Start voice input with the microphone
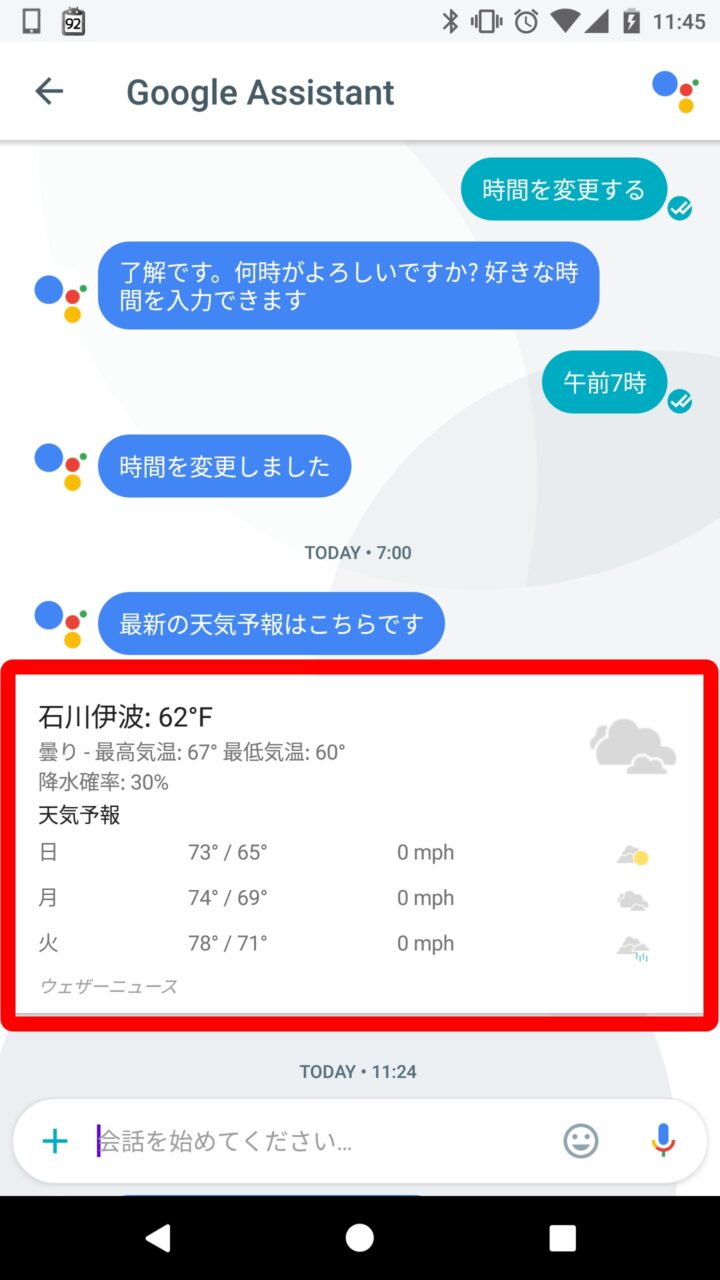Image resolution: width=720 pixels, height=1280 pixels. tap(662, 1141)
